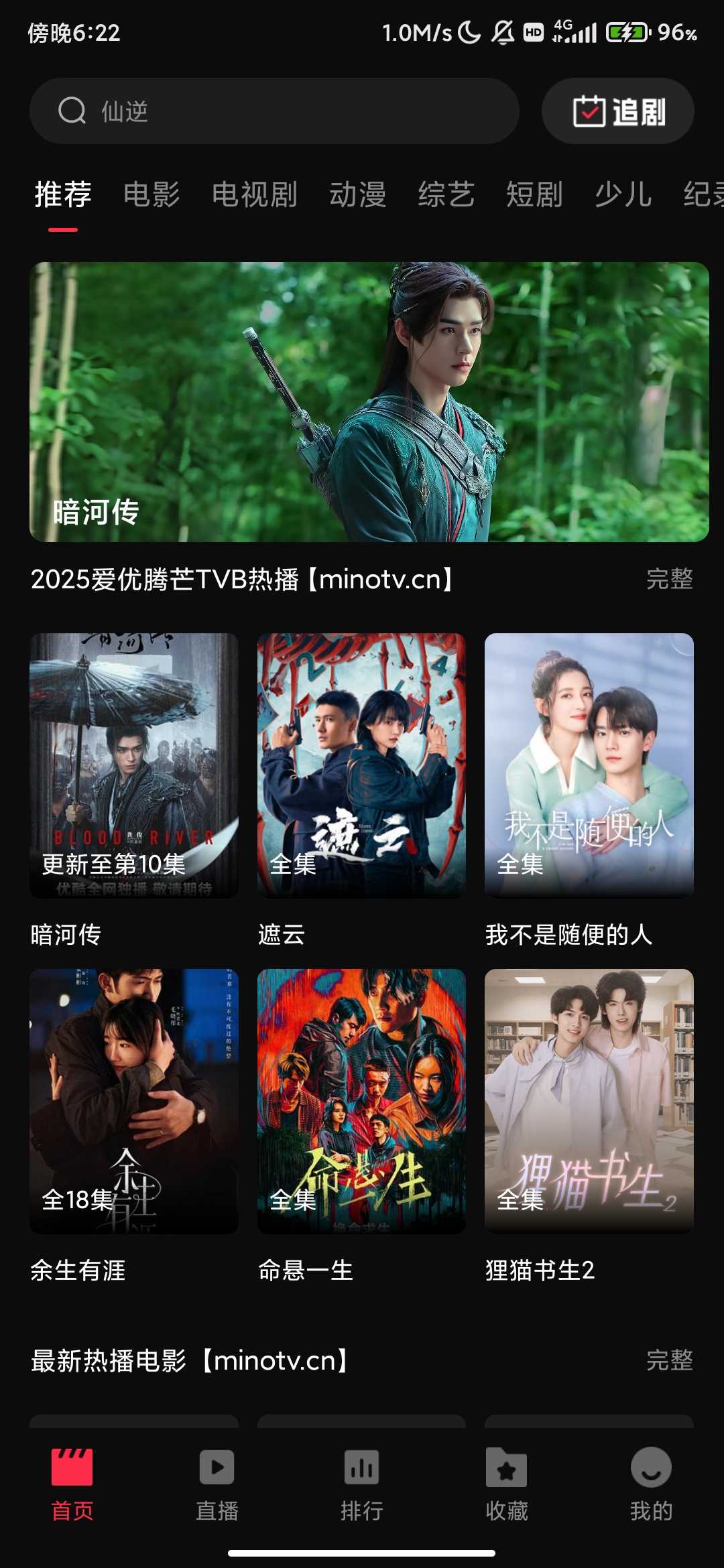View 完整 list for 2025爱优腾芒TVB热播

click(669, 579)
